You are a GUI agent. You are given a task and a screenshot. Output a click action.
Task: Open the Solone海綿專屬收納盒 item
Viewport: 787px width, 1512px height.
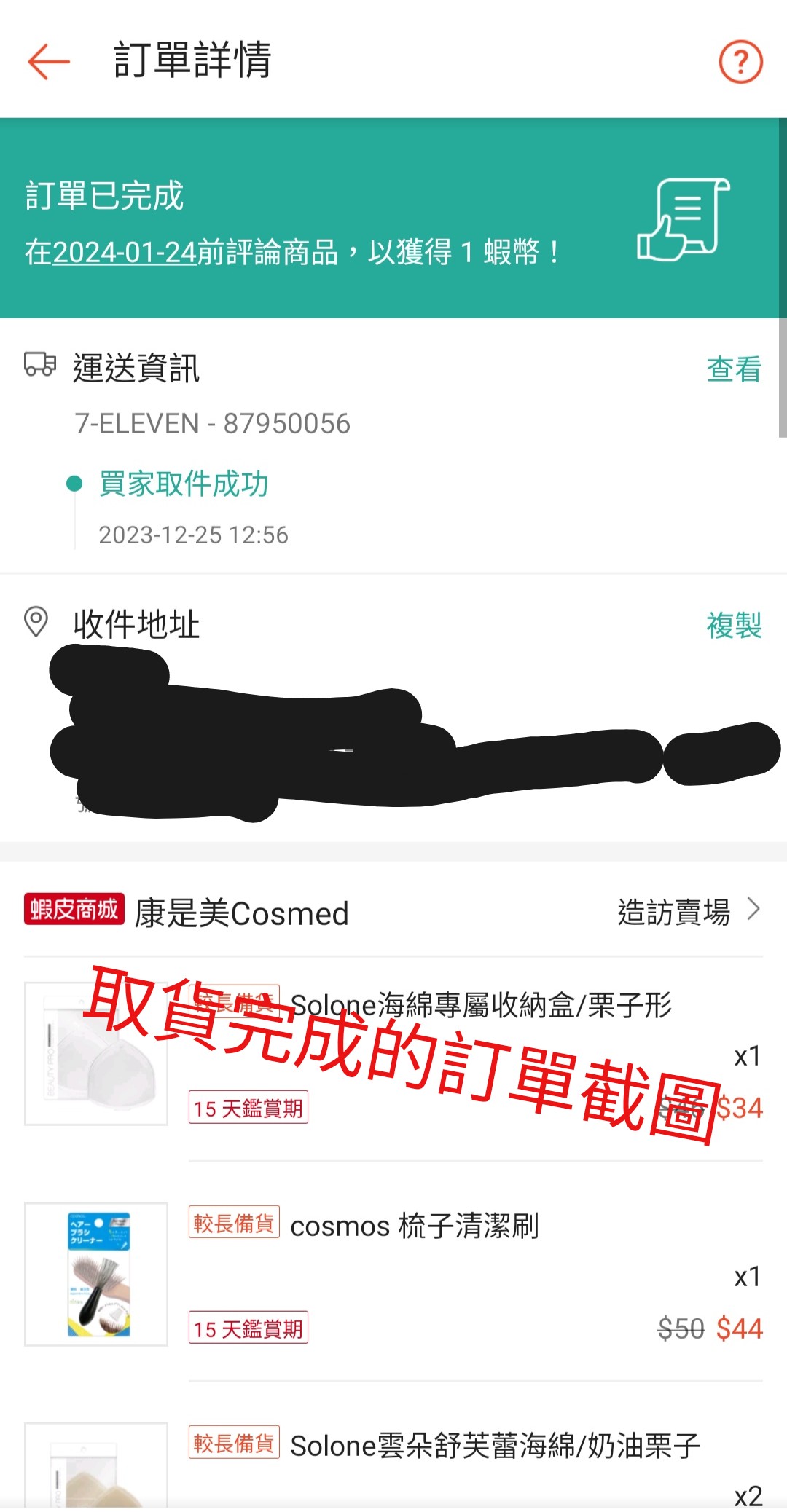[393, 1053]
